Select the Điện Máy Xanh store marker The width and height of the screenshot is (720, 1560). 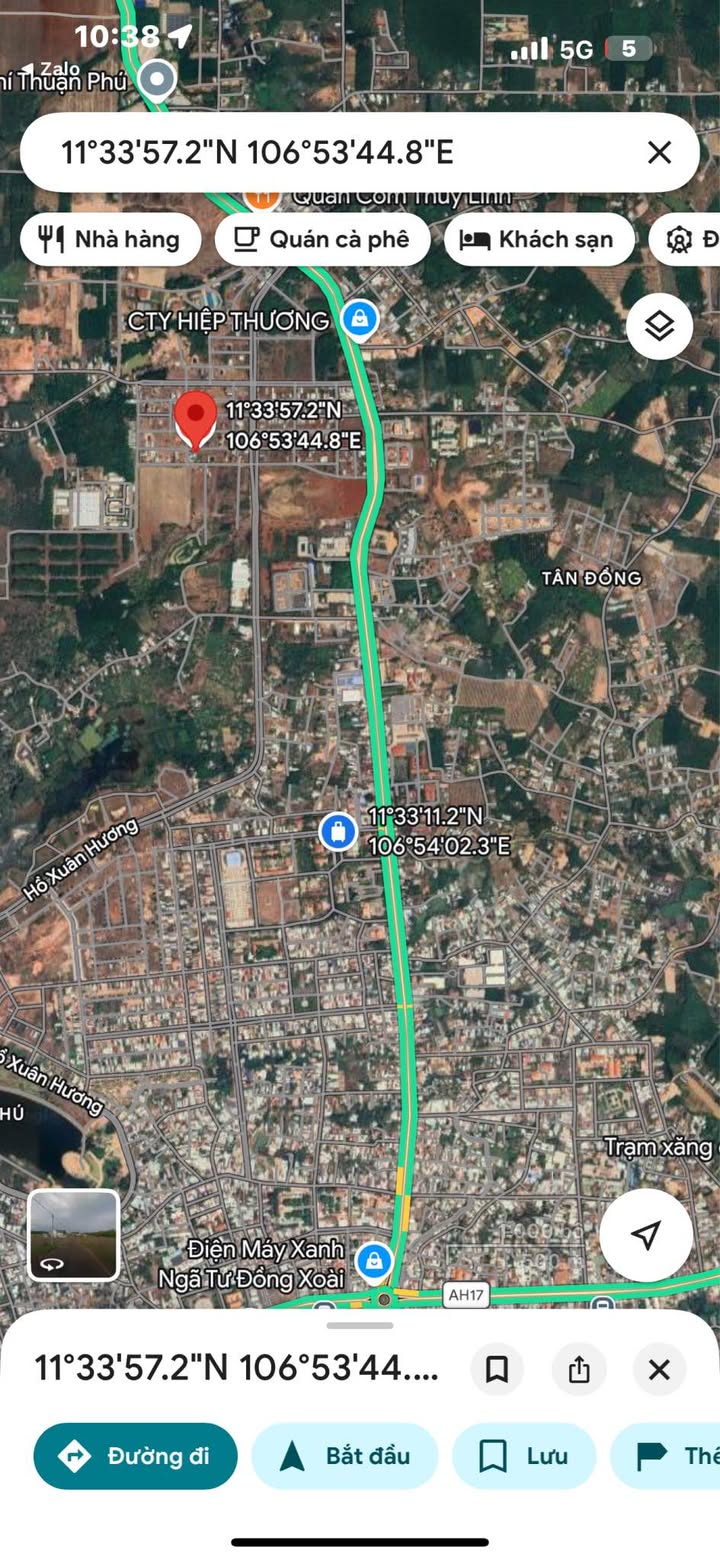(374, 1261)
